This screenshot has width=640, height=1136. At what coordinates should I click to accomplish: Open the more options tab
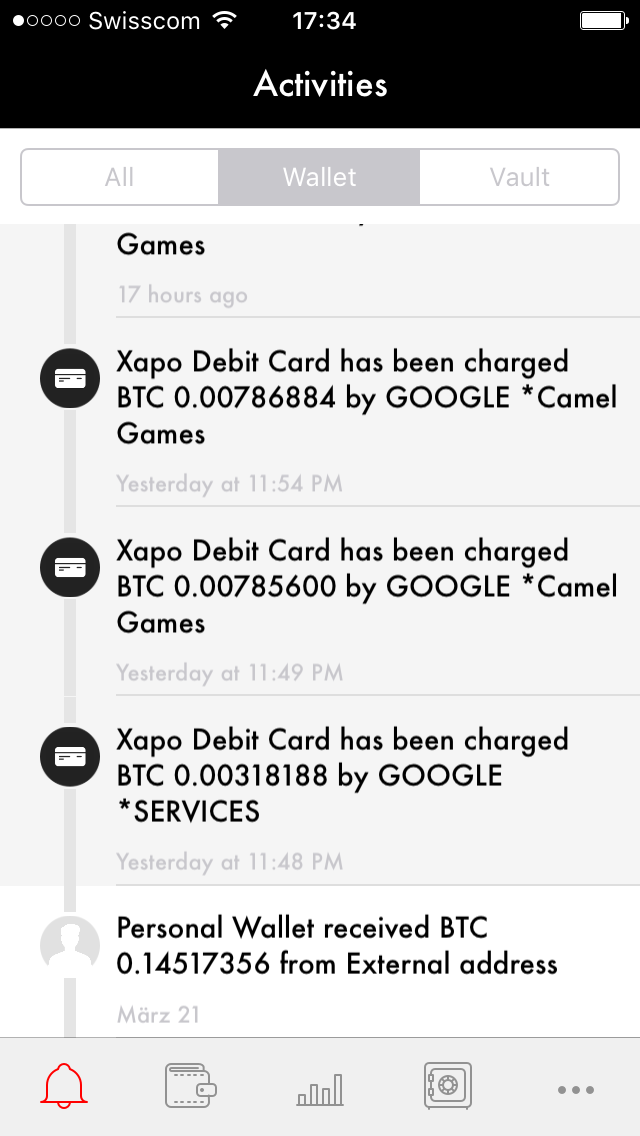pyautogui.click(x=576, y=1088)
